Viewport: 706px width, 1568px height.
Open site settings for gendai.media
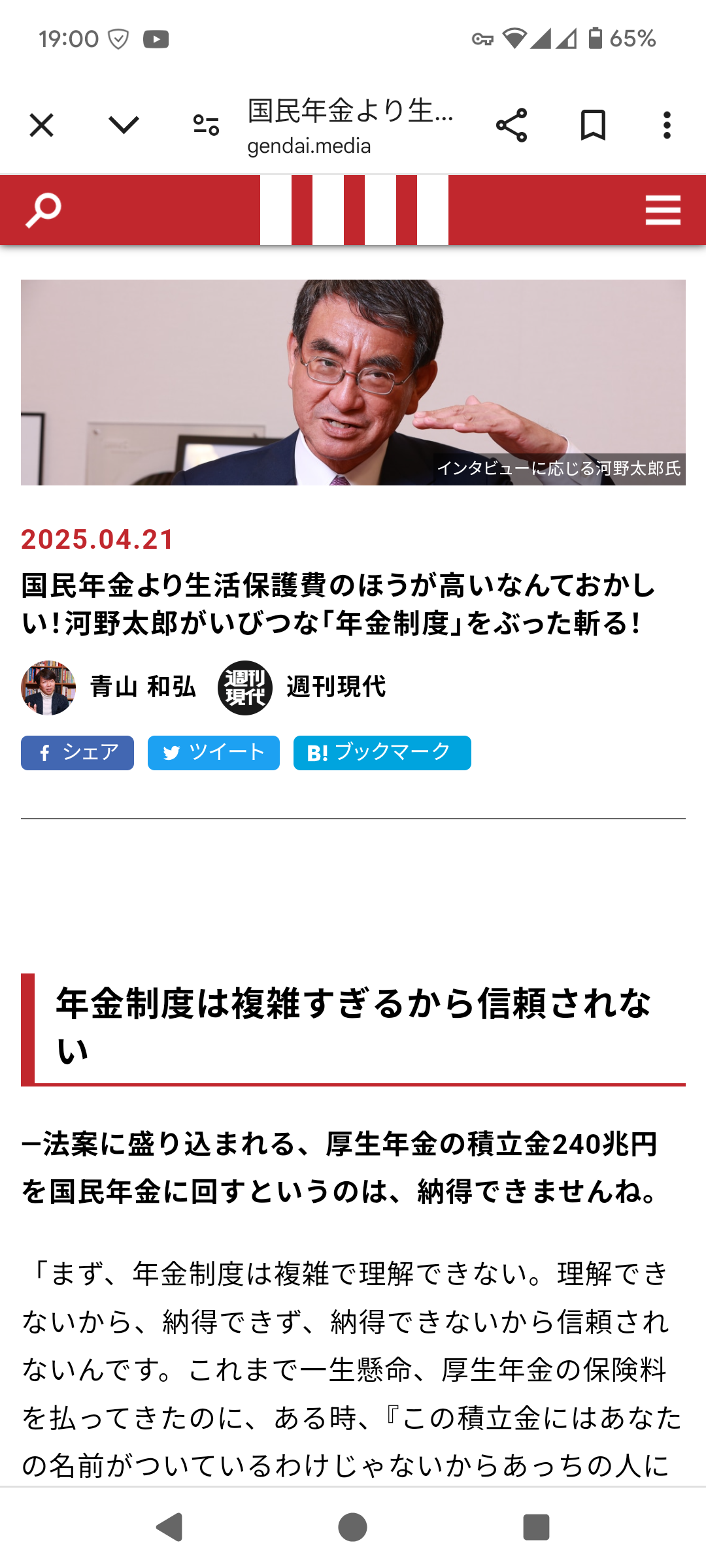coord(206,125)
